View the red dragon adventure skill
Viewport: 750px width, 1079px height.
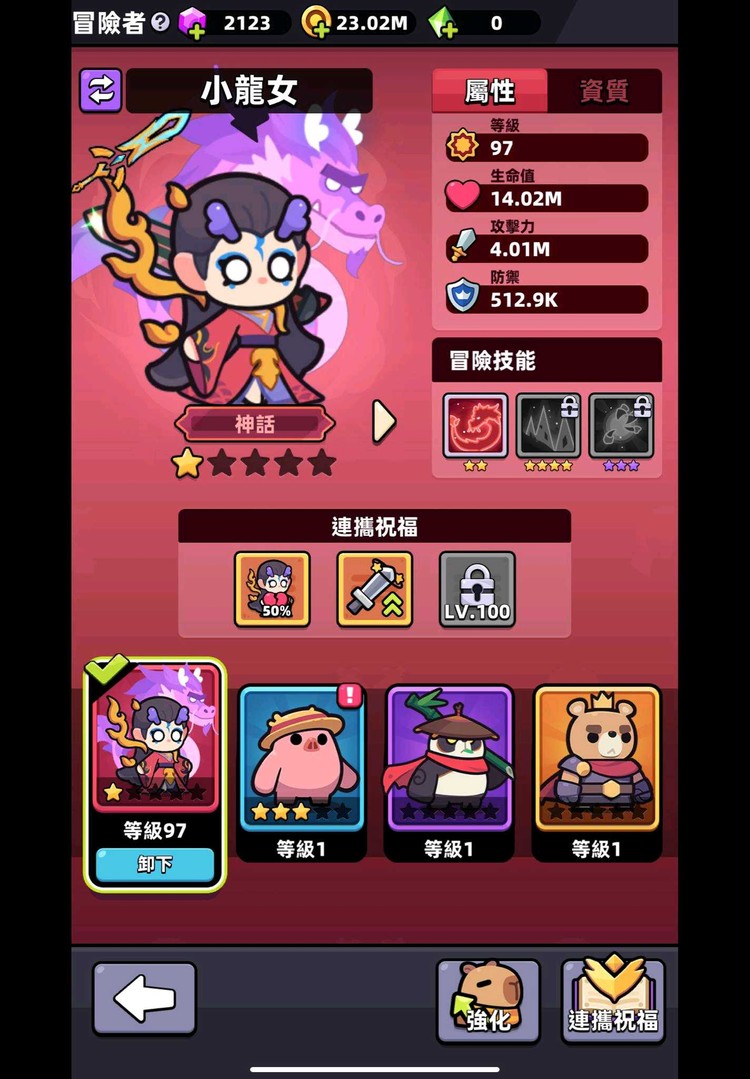tap(475, 425)
